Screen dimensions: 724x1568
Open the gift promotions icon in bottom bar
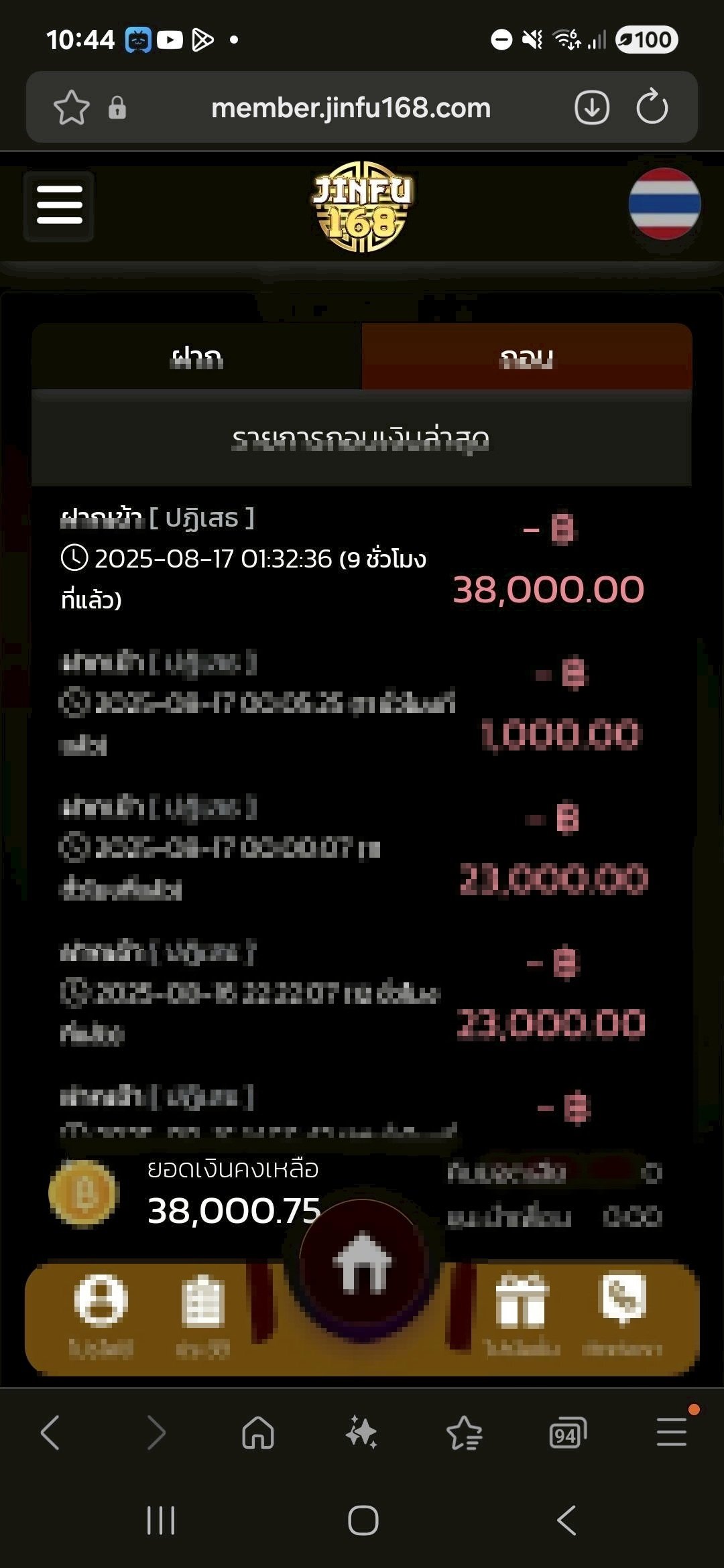click(x=522, y=1303)
